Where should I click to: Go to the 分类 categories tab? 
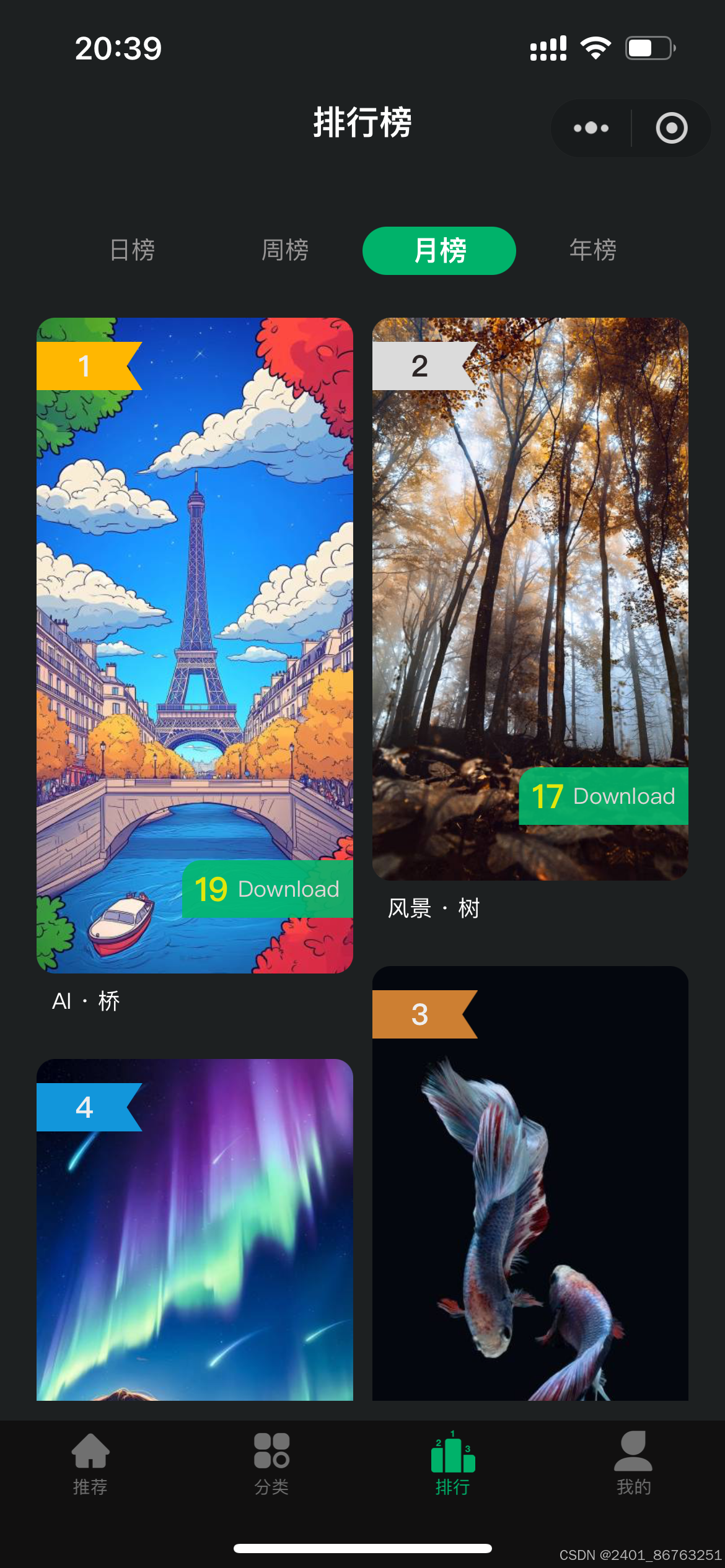coord(271,1463)
